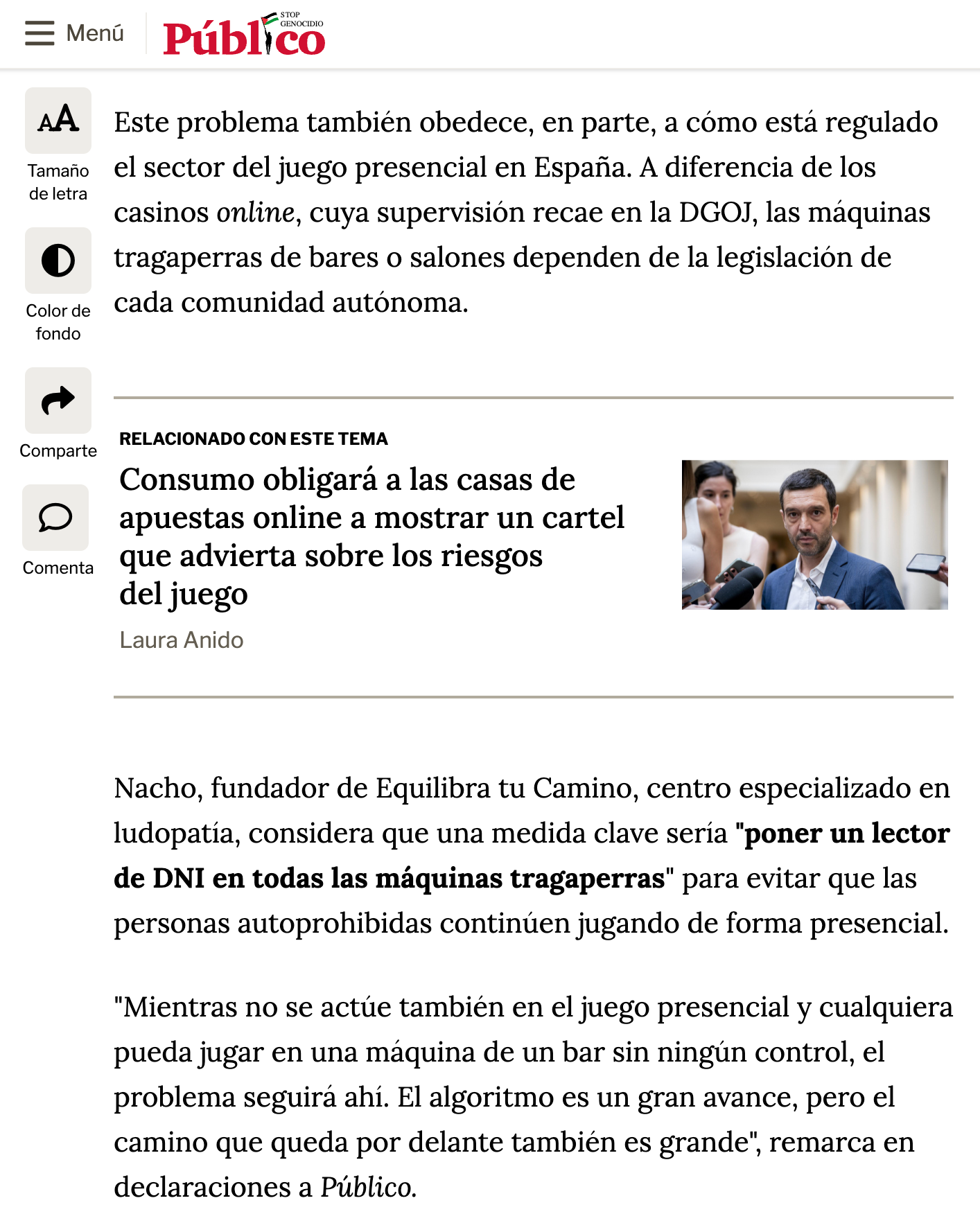Viewport: 980px width, 1214px height.
Task: Open the Menú hamburger button
Action: click(x=73, y=33)
